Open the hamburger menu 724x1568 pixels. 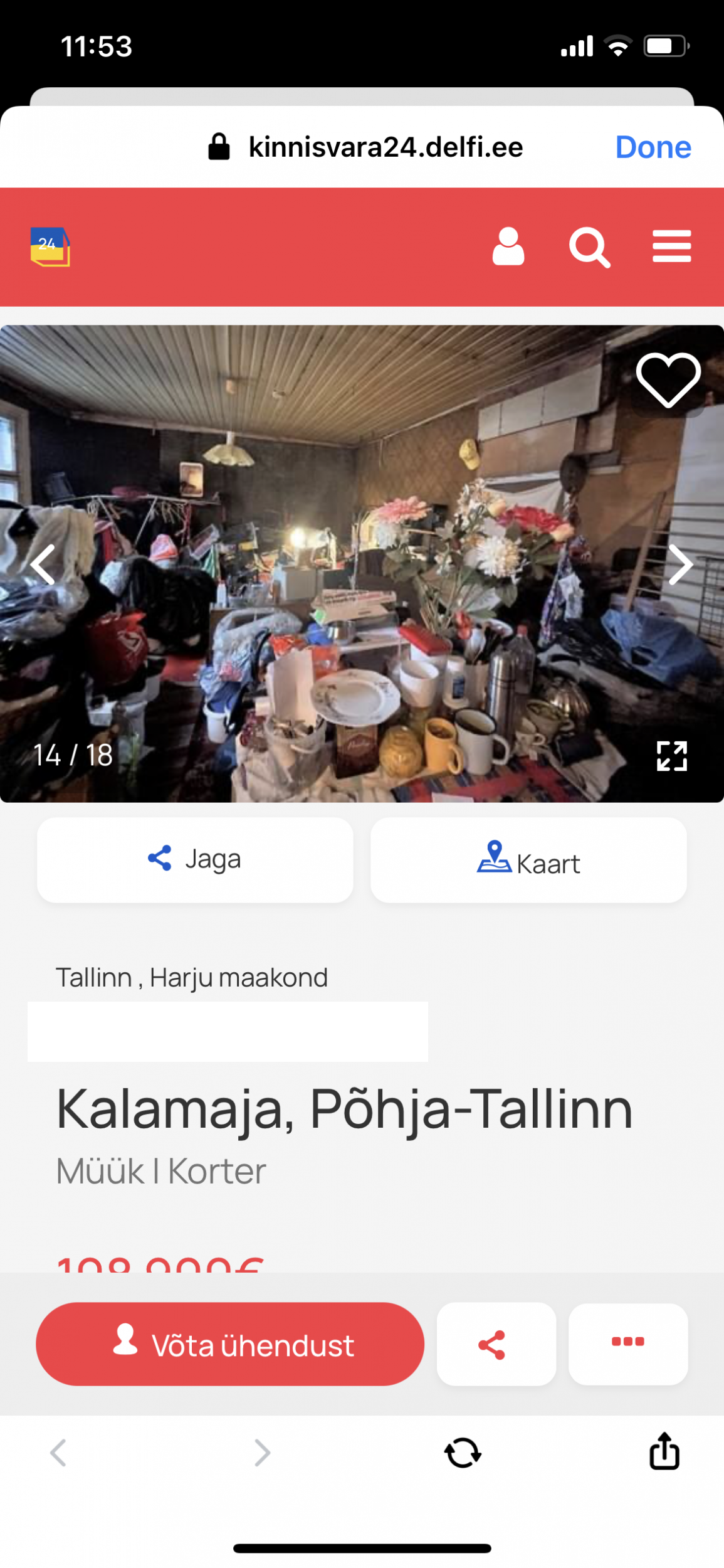click(671, 246)
